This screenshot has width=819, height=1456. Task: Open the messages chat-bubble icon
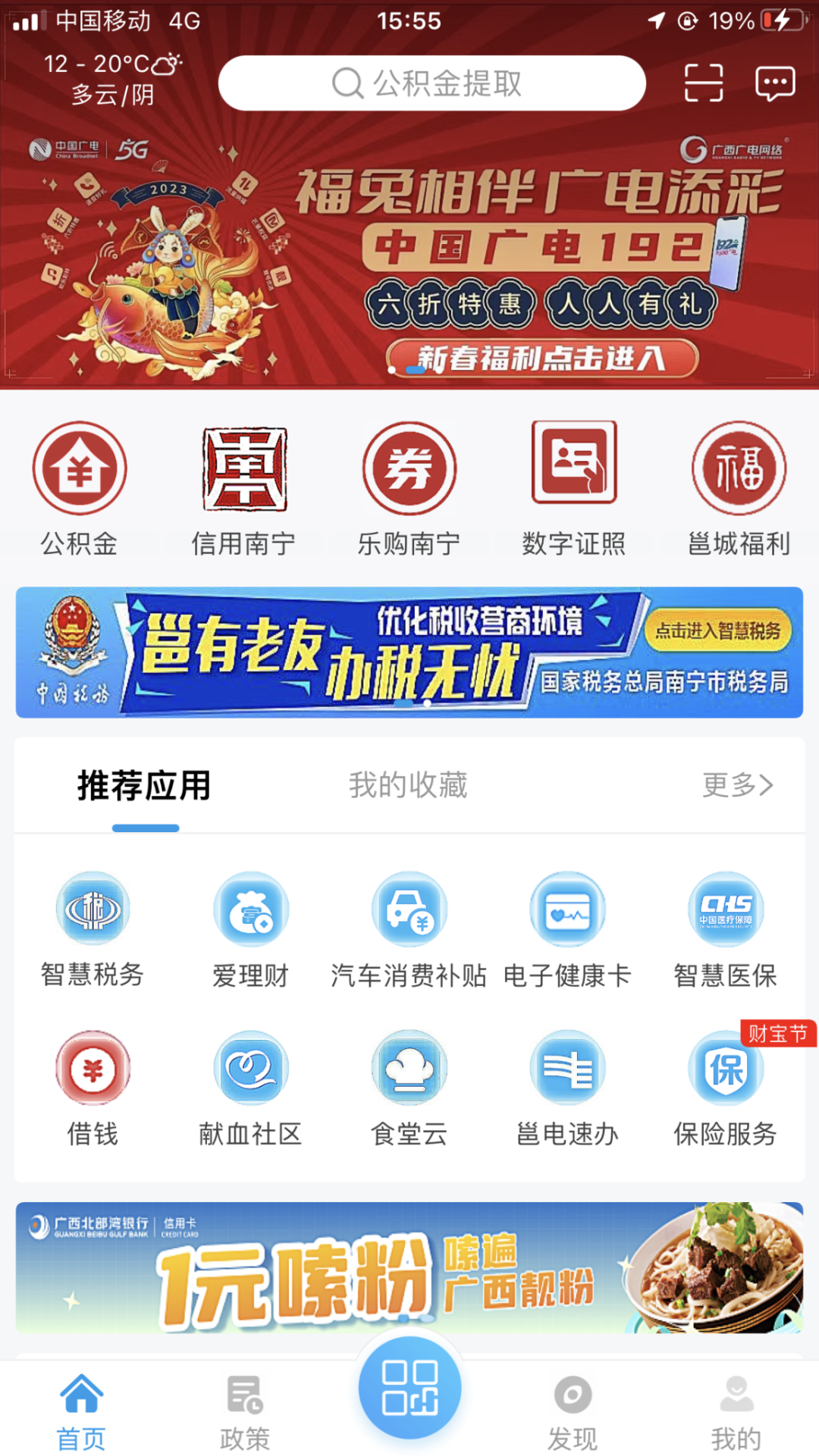775,83
